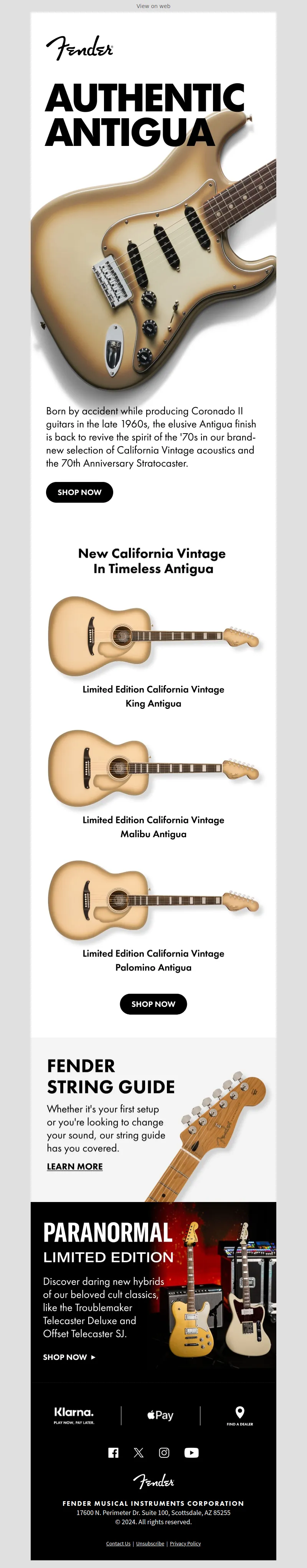Tap Shop Now below the Palomino Antigua

[153, 1004]
